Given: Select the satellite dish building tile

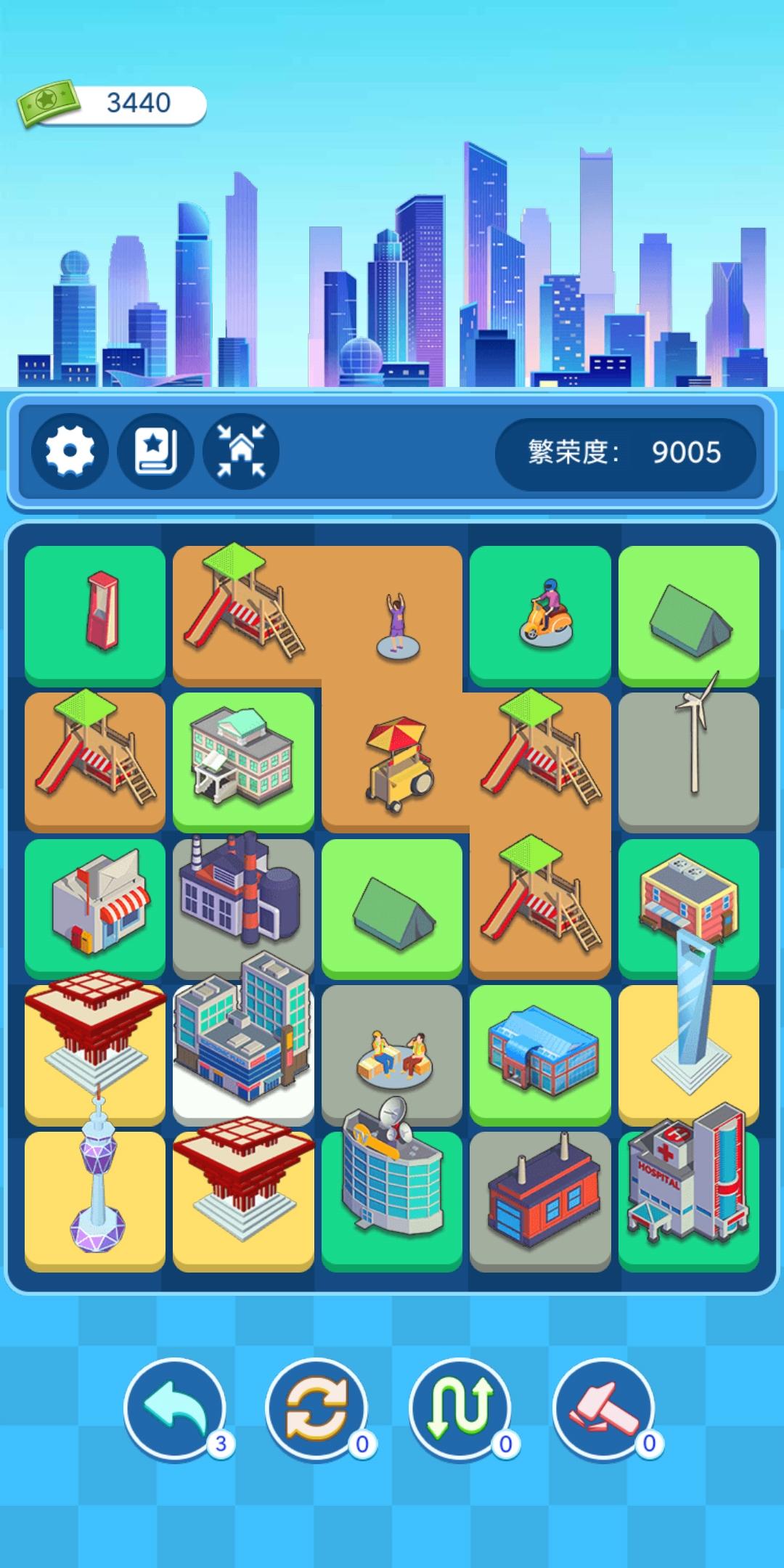Looking at the screenshot, I should coord(392,1198).
